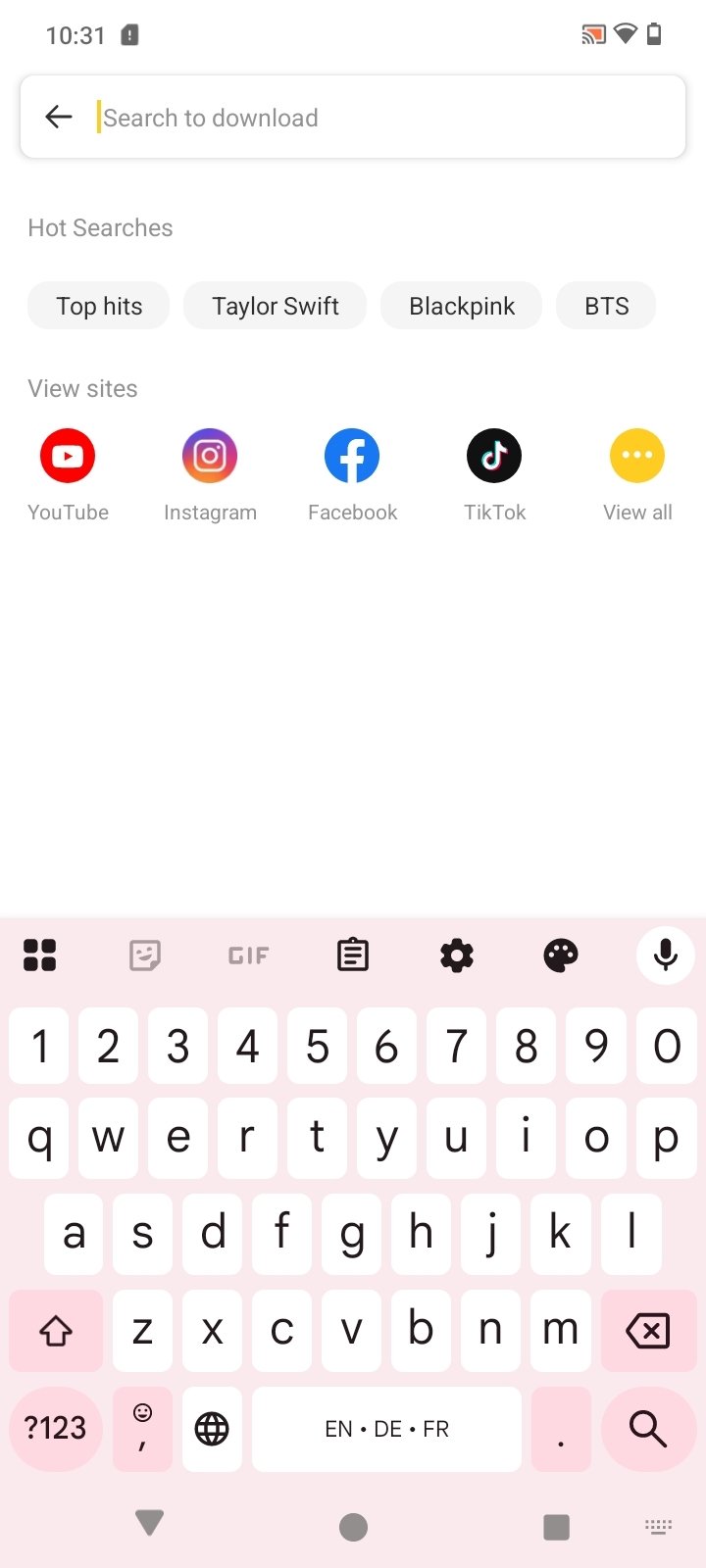Open the Facebook site shortcut
This screenshot has width=706, height=1568.
(352, 475)
